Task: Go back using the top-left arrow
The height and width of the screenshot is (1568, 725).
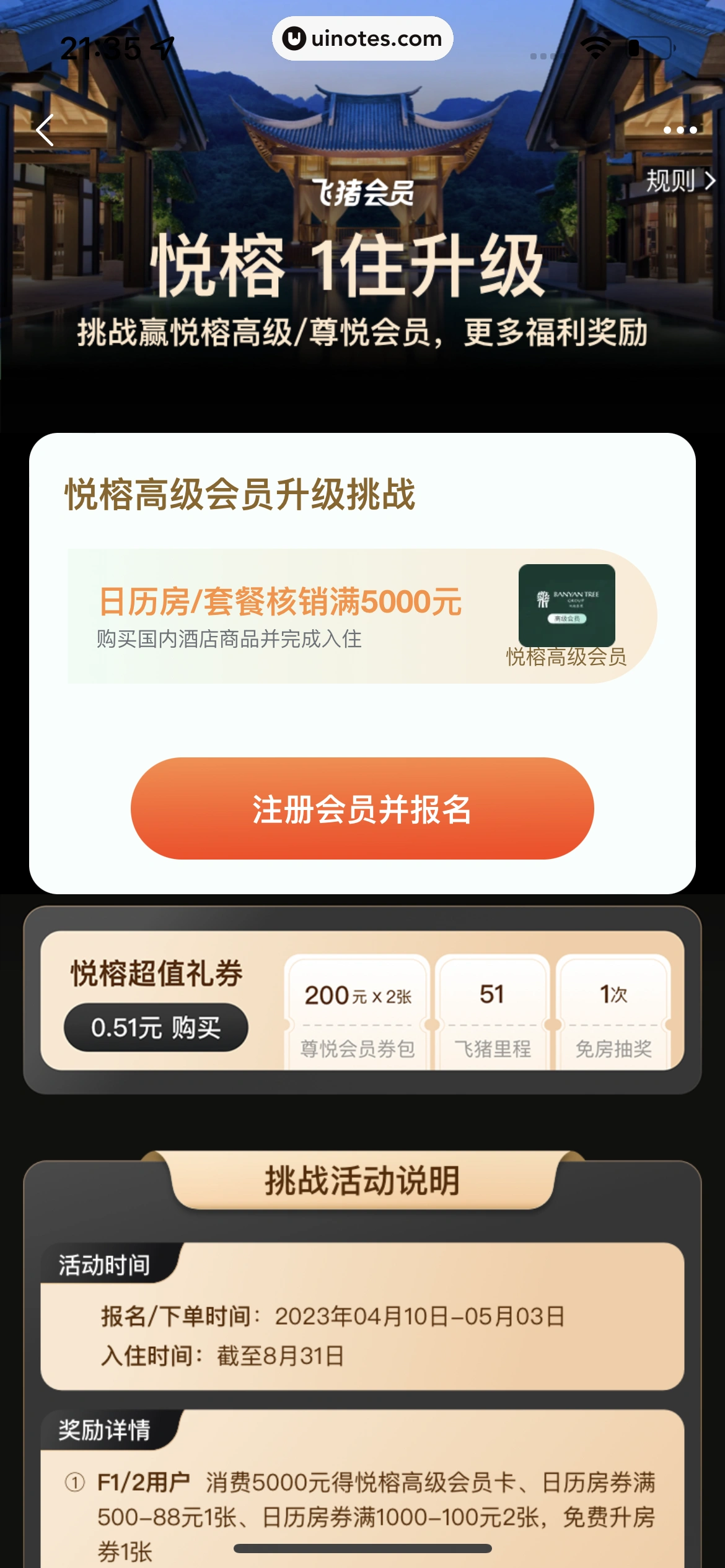Action: point(45,131)
